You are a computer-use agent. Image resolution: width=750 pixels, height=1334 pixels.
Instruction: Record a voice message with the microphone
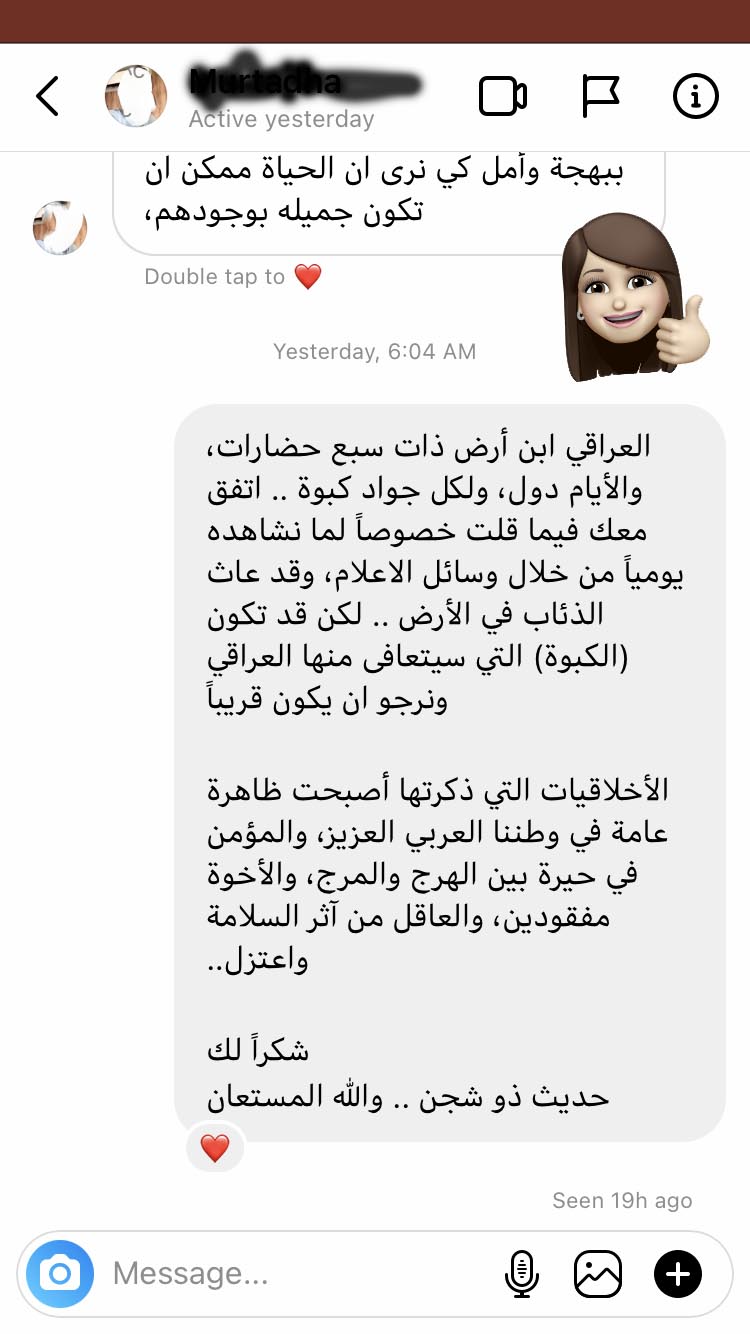click(520, 1274)
